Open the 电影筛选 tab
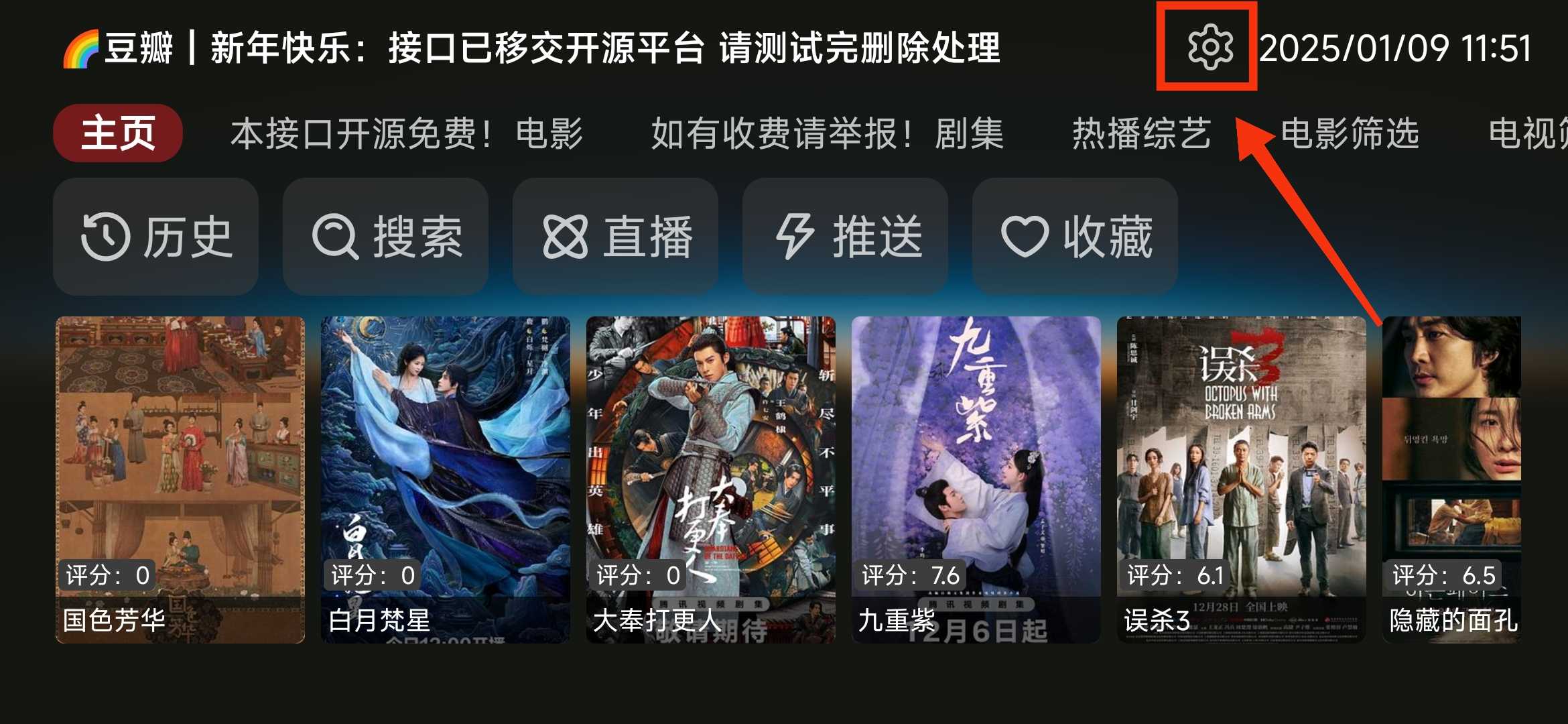Viewport: 1568px width, 724px height. click(x=1350, y=133)
